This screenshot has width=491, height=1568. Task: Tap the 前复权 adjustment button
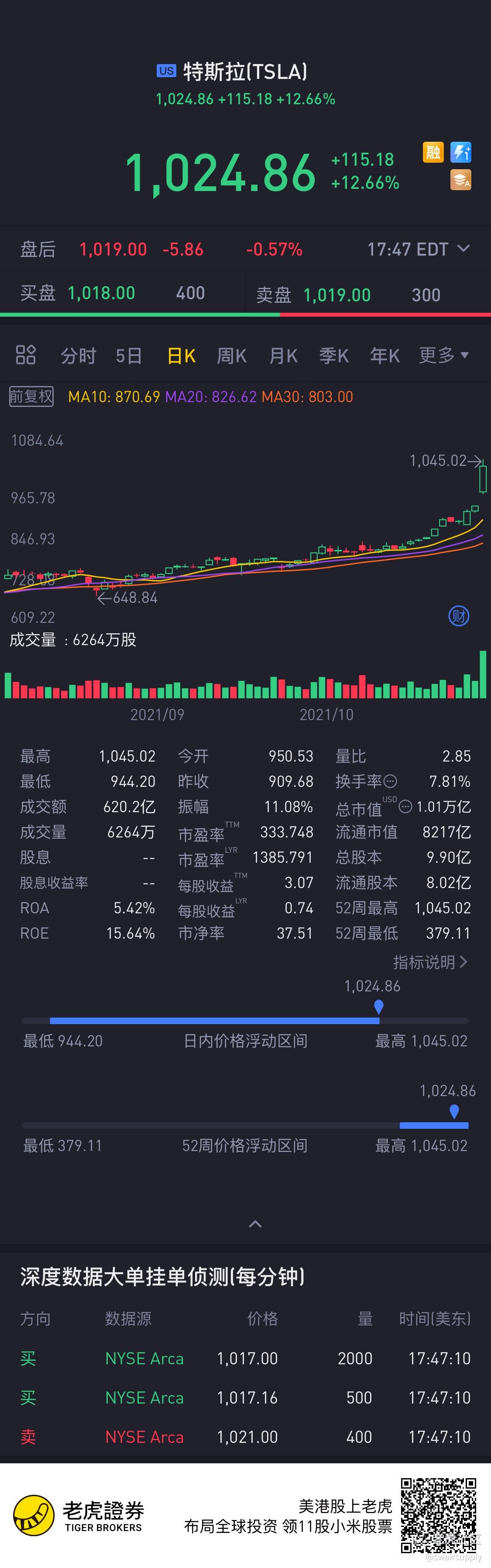coord(31,397)
